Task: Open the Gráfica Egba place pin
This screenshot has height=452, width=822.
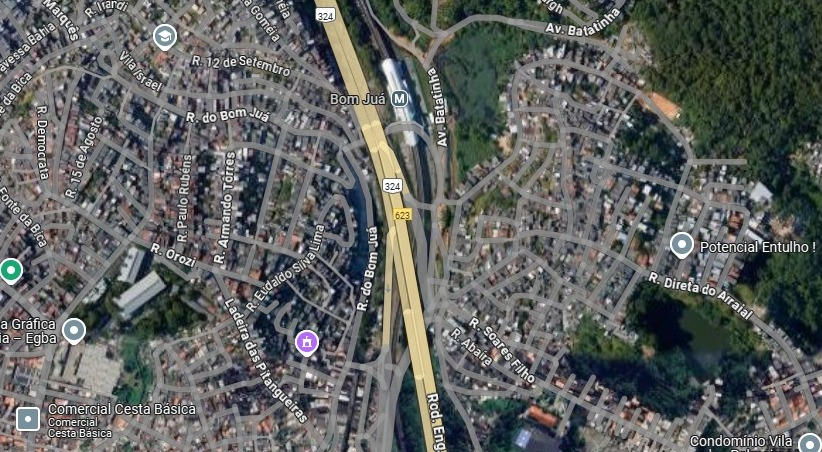Action: point(74,329)
